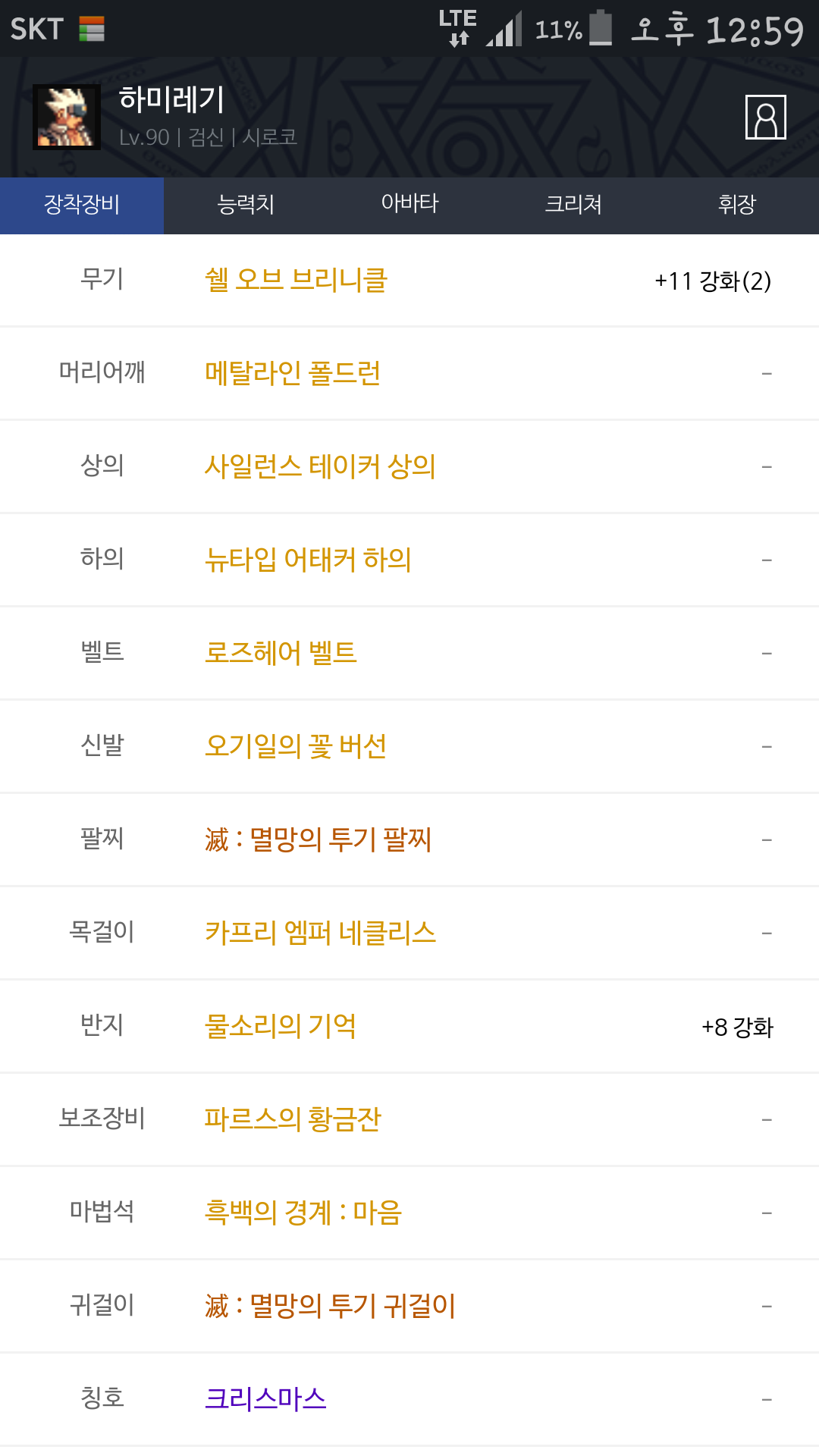Open the character profile icon
Screen dimensions: 819x1456
tap(765, 117)
